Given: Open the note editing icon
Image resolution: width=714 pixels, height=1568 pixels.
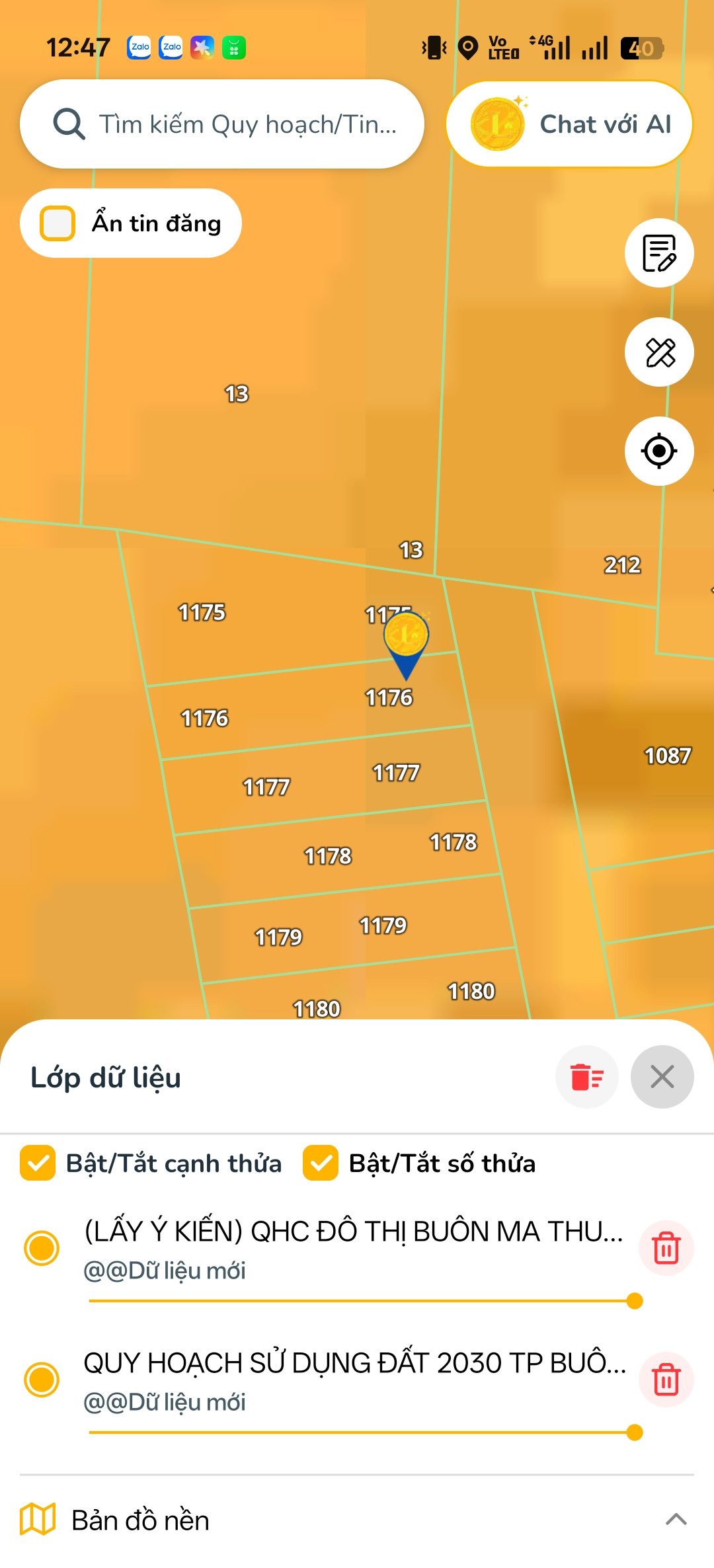Looking at the screenshot, I should pos(659,253).
